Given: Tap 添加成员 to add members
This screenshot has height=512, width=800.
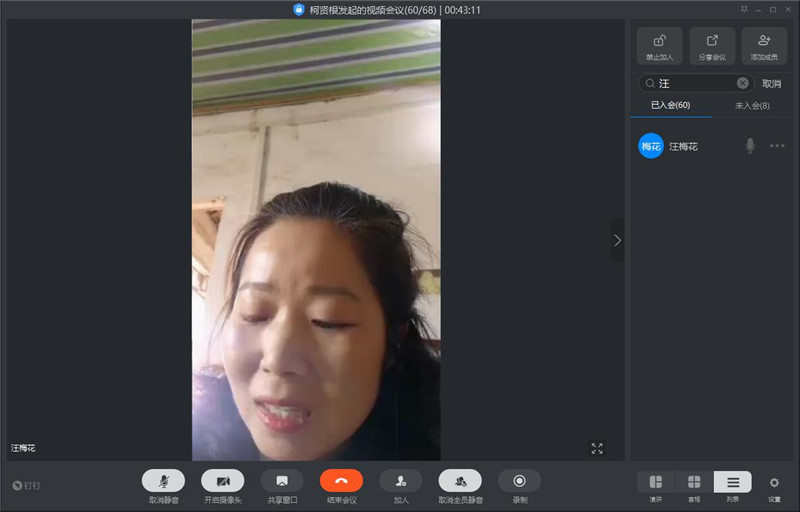Looking at the screenshot, I should (764, 45).
